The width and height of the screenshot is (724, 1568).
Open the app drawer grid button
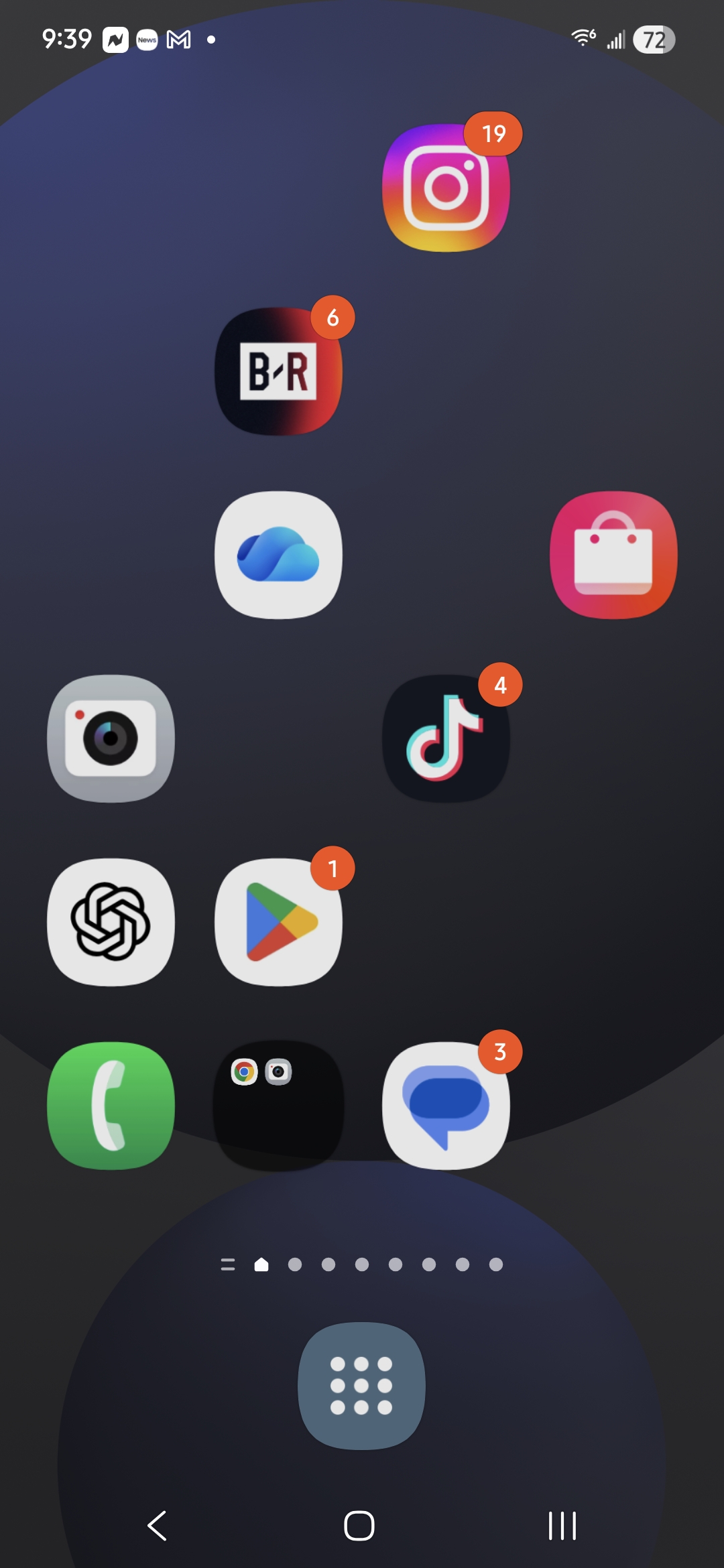pyautogui.click(x=361, y=1386)
